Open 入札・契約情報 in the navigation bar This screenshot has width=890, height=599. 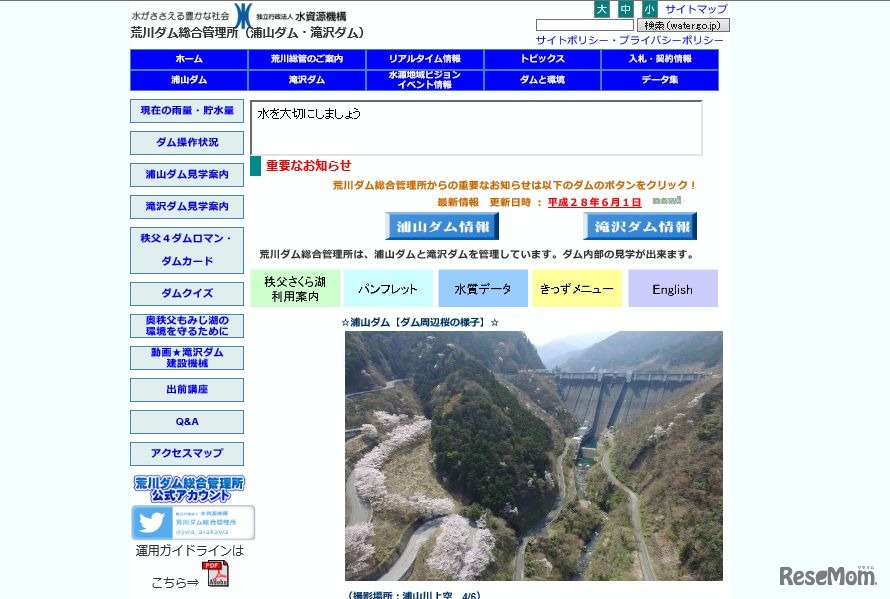pos(660,59)
